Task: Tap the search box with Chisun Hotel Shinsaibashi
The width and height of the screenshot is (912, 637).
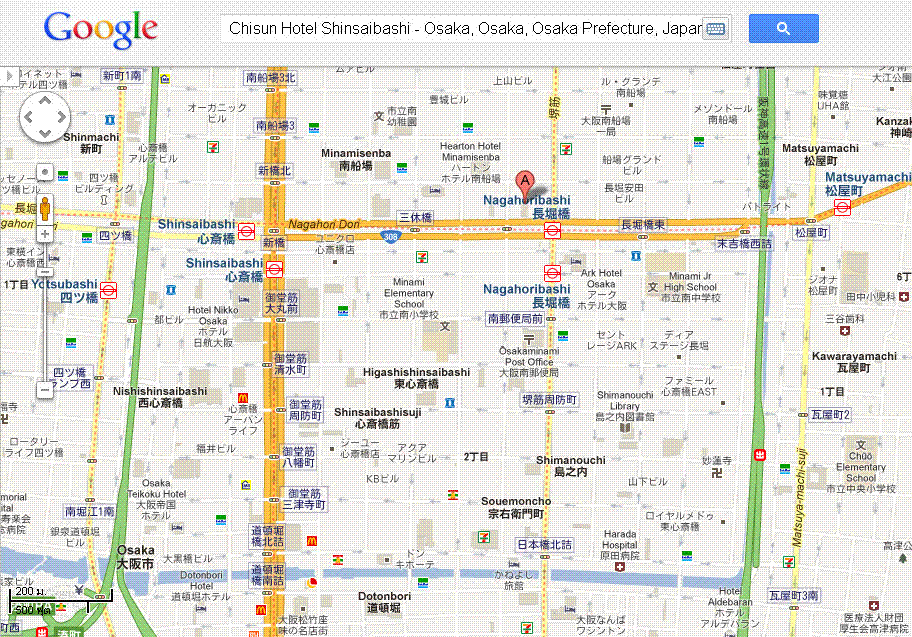Action: coord(464,29)
